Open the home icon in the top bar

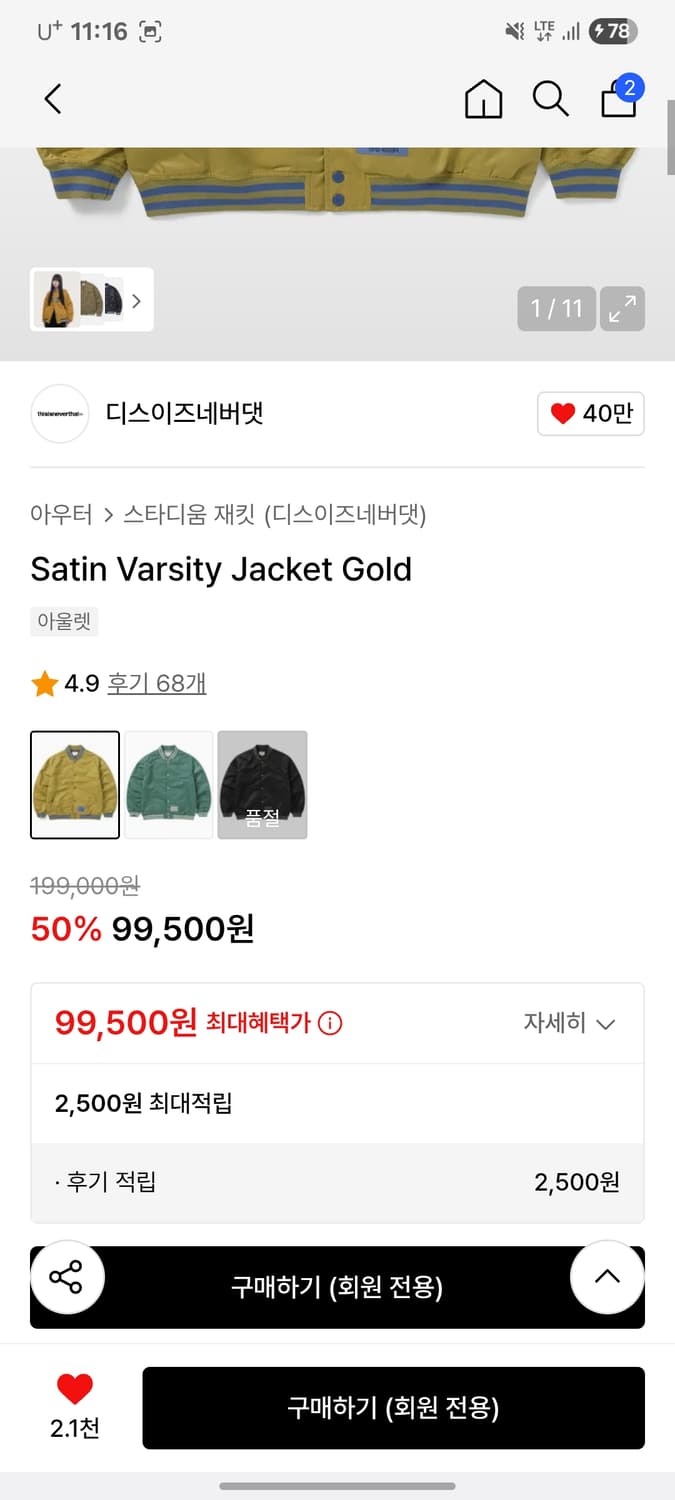pyautogui.click(x=483, y=99)
